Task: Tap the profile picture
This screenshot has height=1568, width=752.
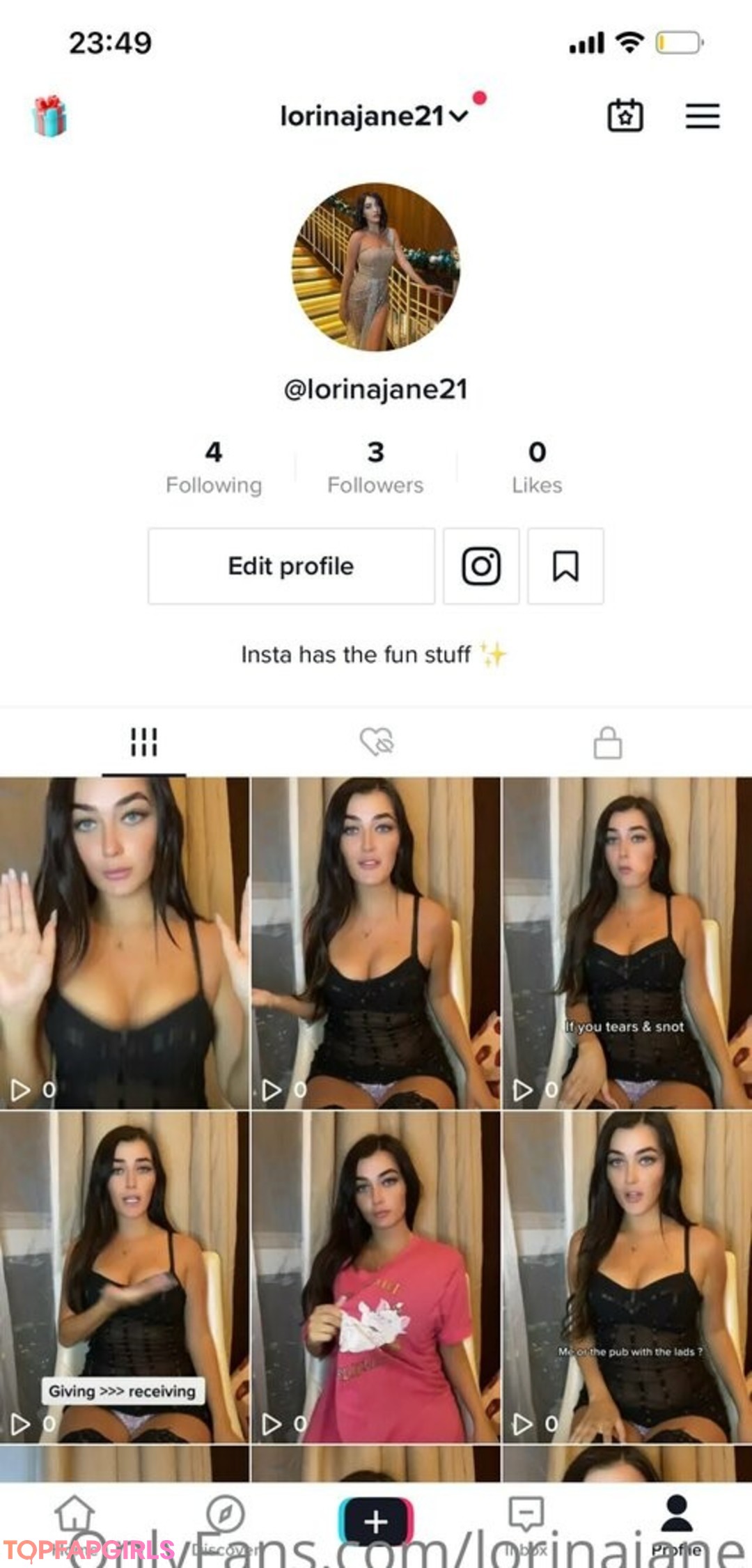Action: coord(376,267)
